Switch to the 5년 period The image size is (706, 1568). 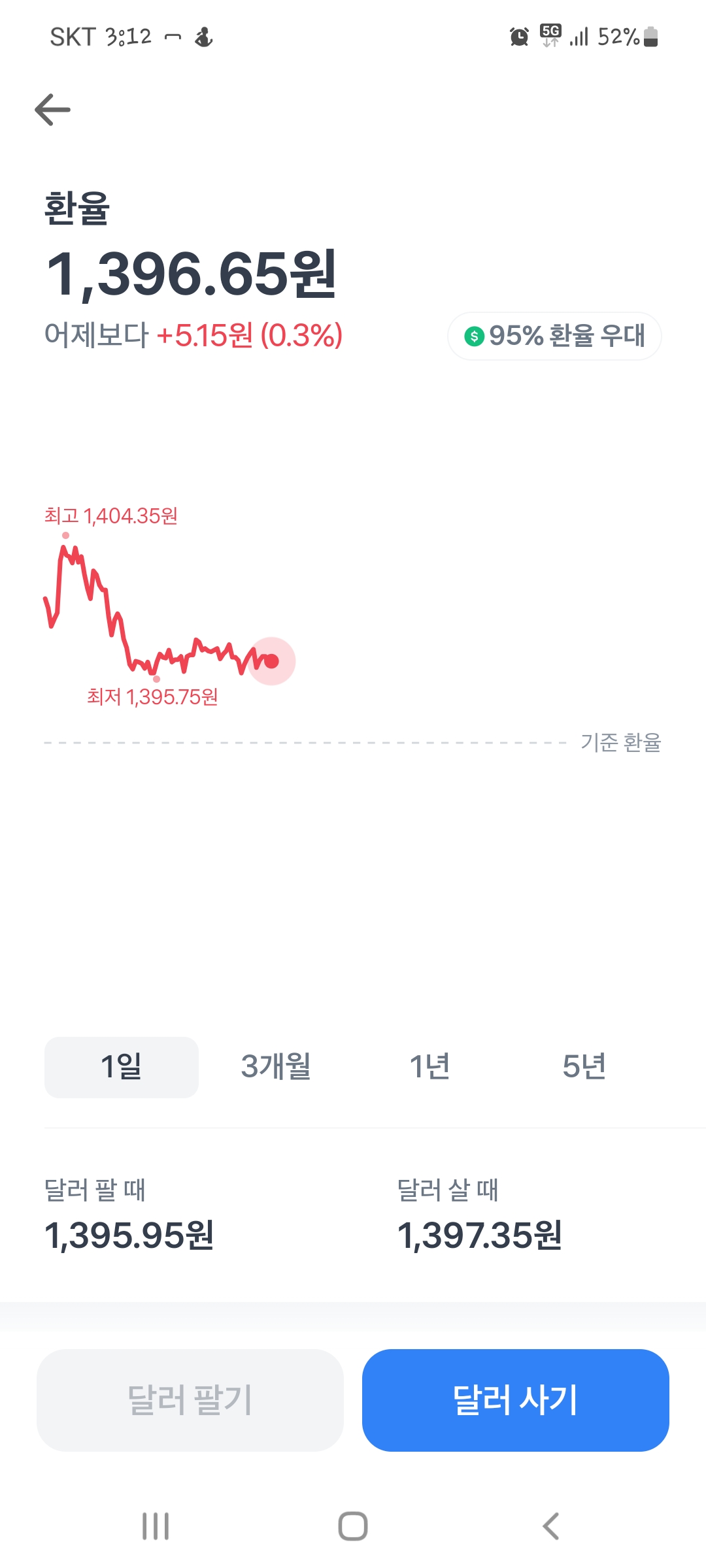click(x=584, y=1067)
